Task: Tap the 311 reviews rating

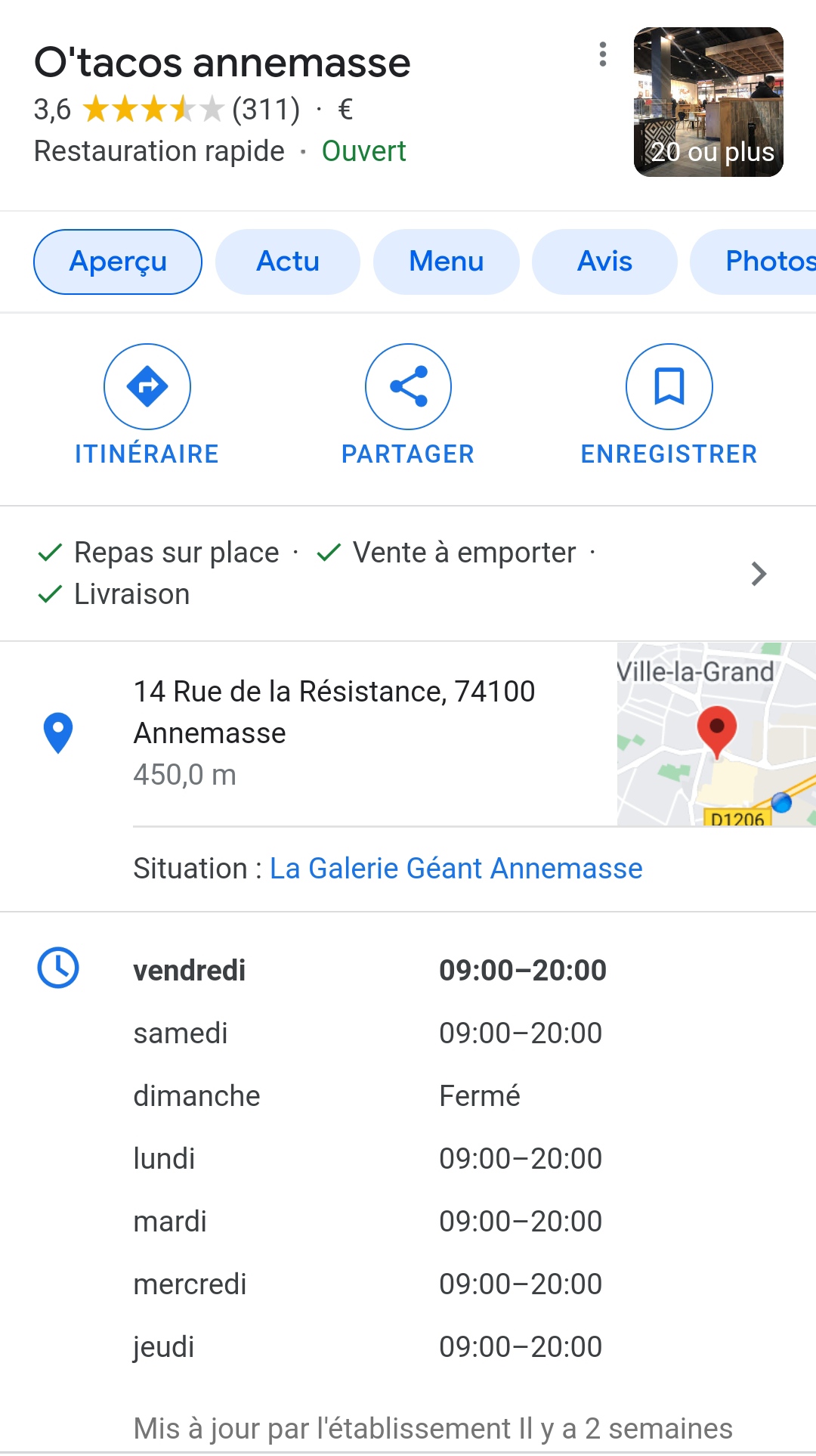Action: 265,110
